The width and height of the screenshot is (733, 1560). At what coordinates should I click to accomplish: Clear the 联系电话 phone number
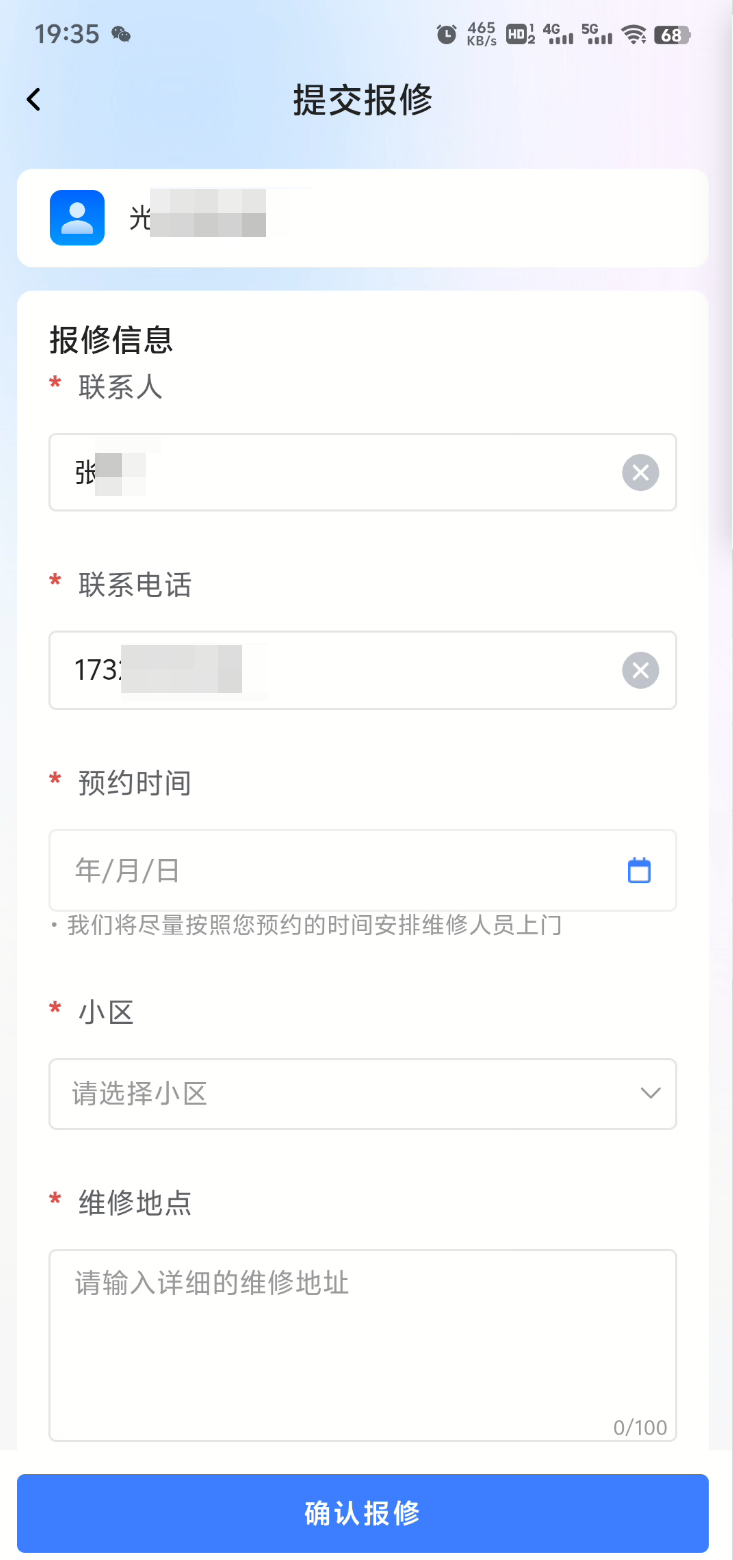click(640, 670)
